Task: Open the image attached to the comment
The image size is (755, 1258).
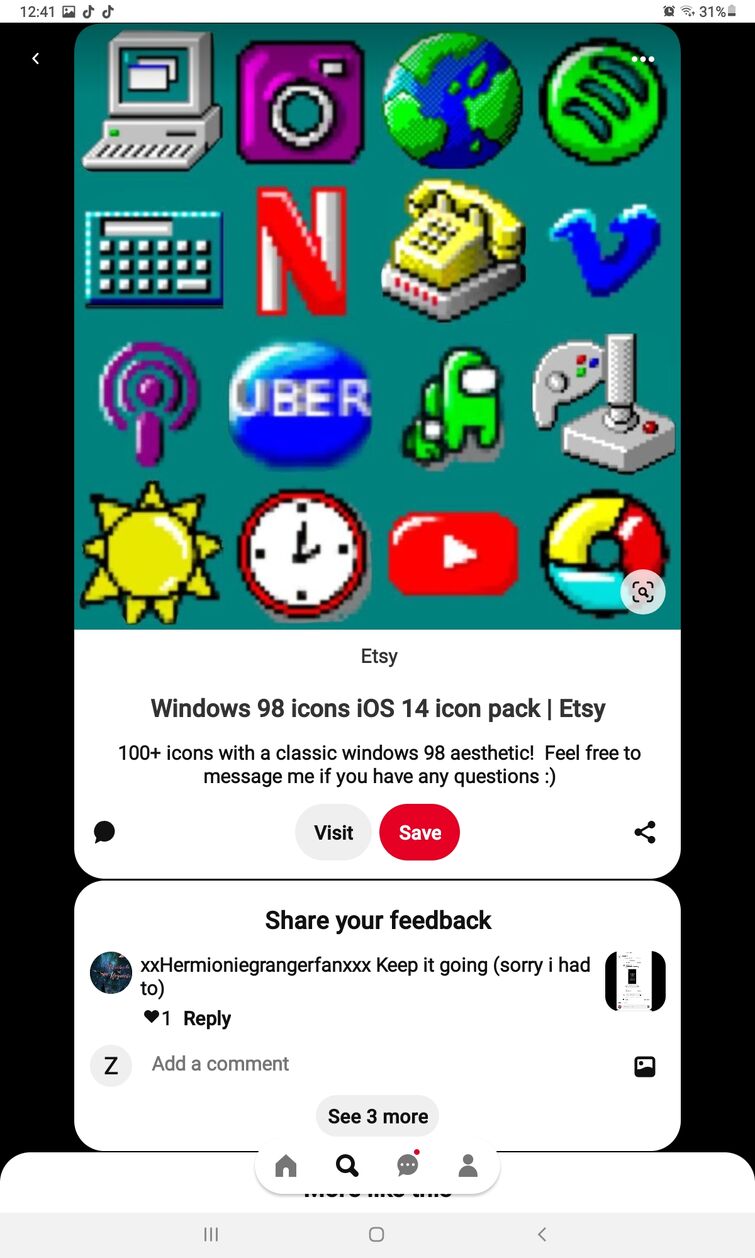Action: coord(635,981)
